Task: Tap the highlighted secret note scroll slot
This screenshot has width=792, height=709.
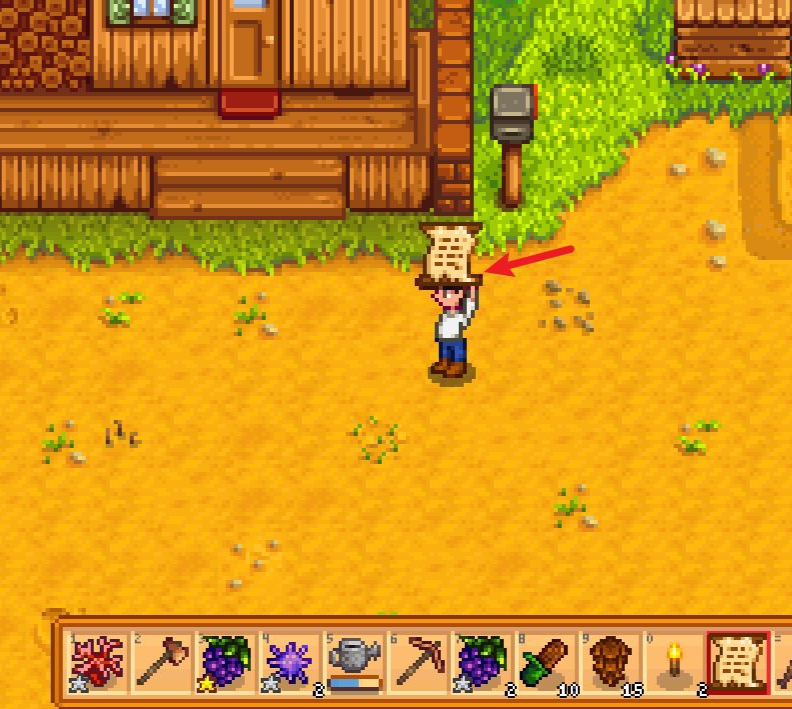Action: (x=738, y=662)
